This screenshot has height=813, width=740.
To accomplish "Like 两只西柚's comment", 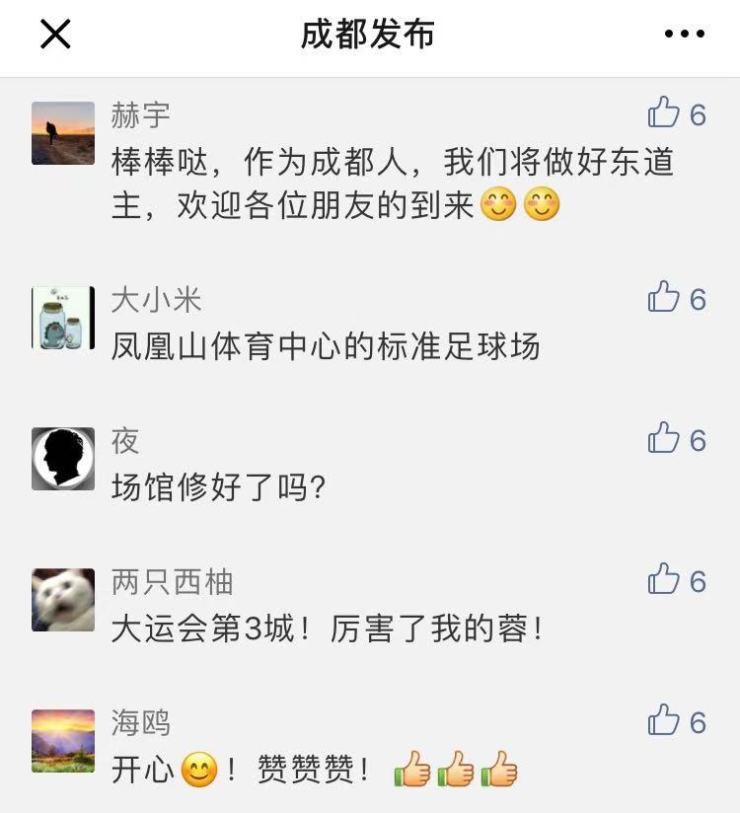I will tap(664, 579).
